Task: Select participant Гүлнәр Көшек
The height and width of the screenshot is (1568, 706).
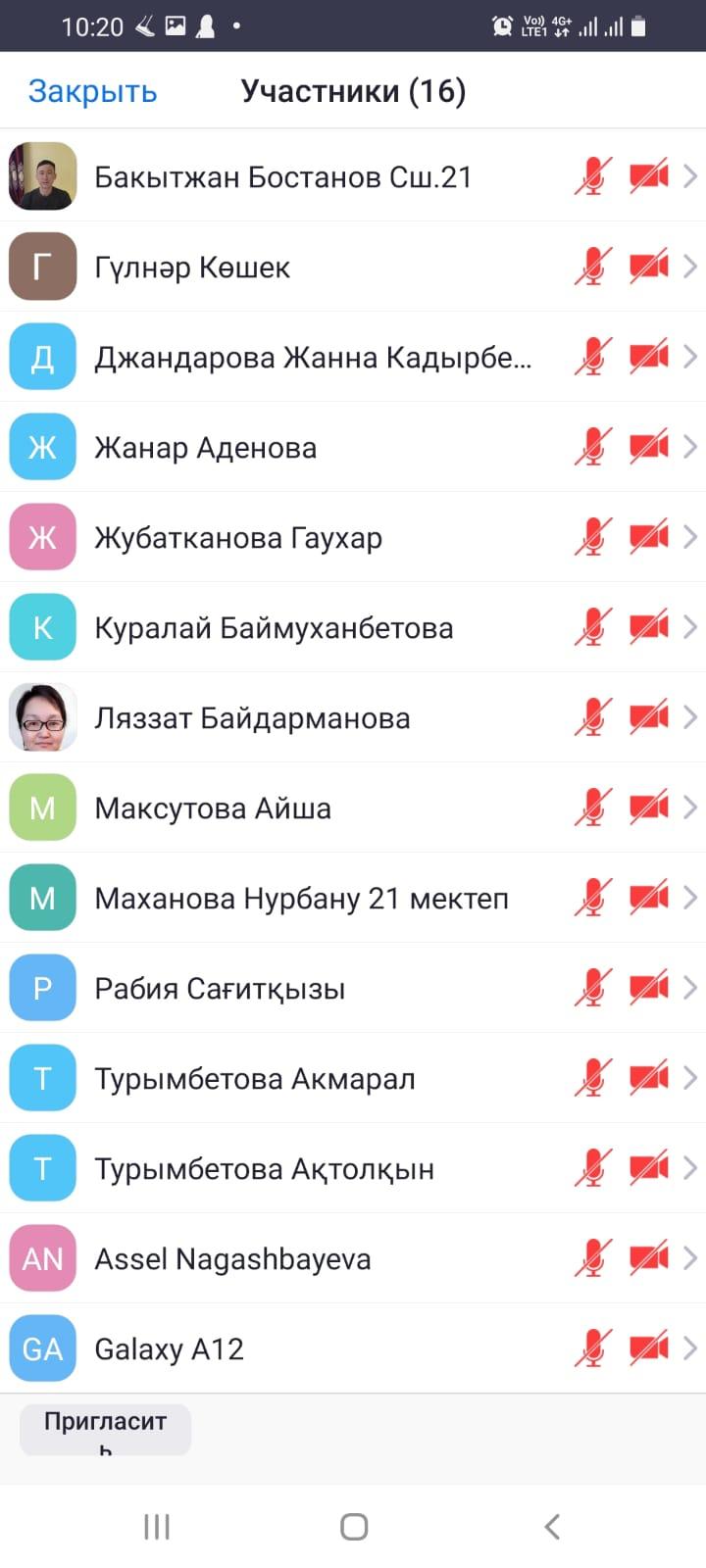Action: coord(192,268)
